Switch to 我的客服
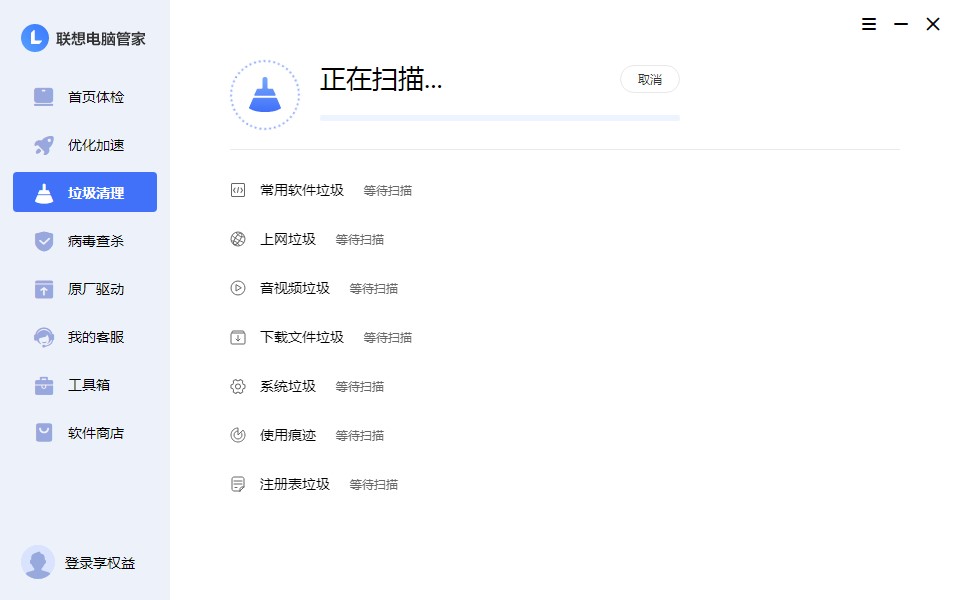960x600 pixels. click(85, 337)
